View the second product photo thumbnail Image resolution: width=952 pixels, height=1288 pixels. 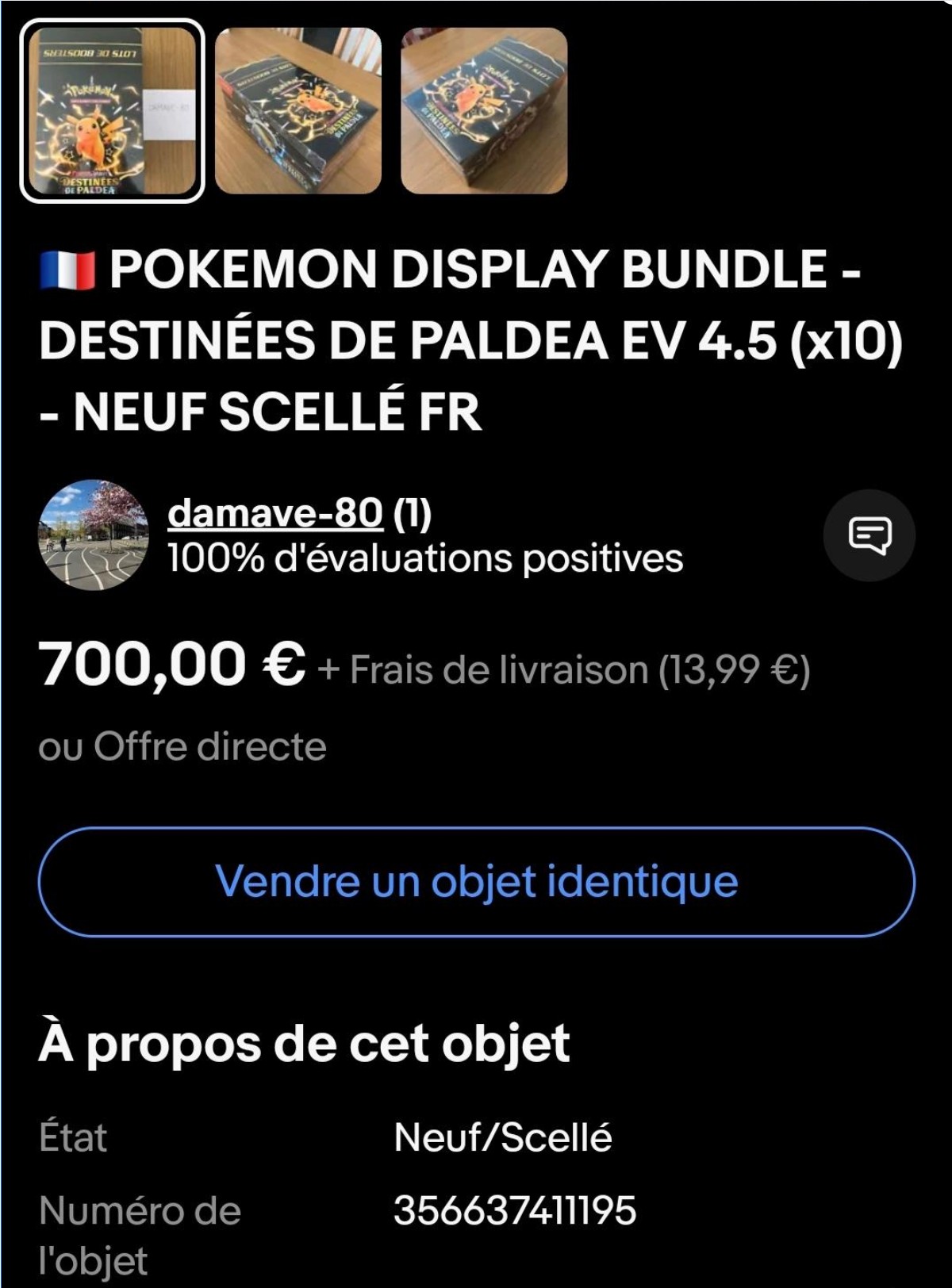[298, 111]
